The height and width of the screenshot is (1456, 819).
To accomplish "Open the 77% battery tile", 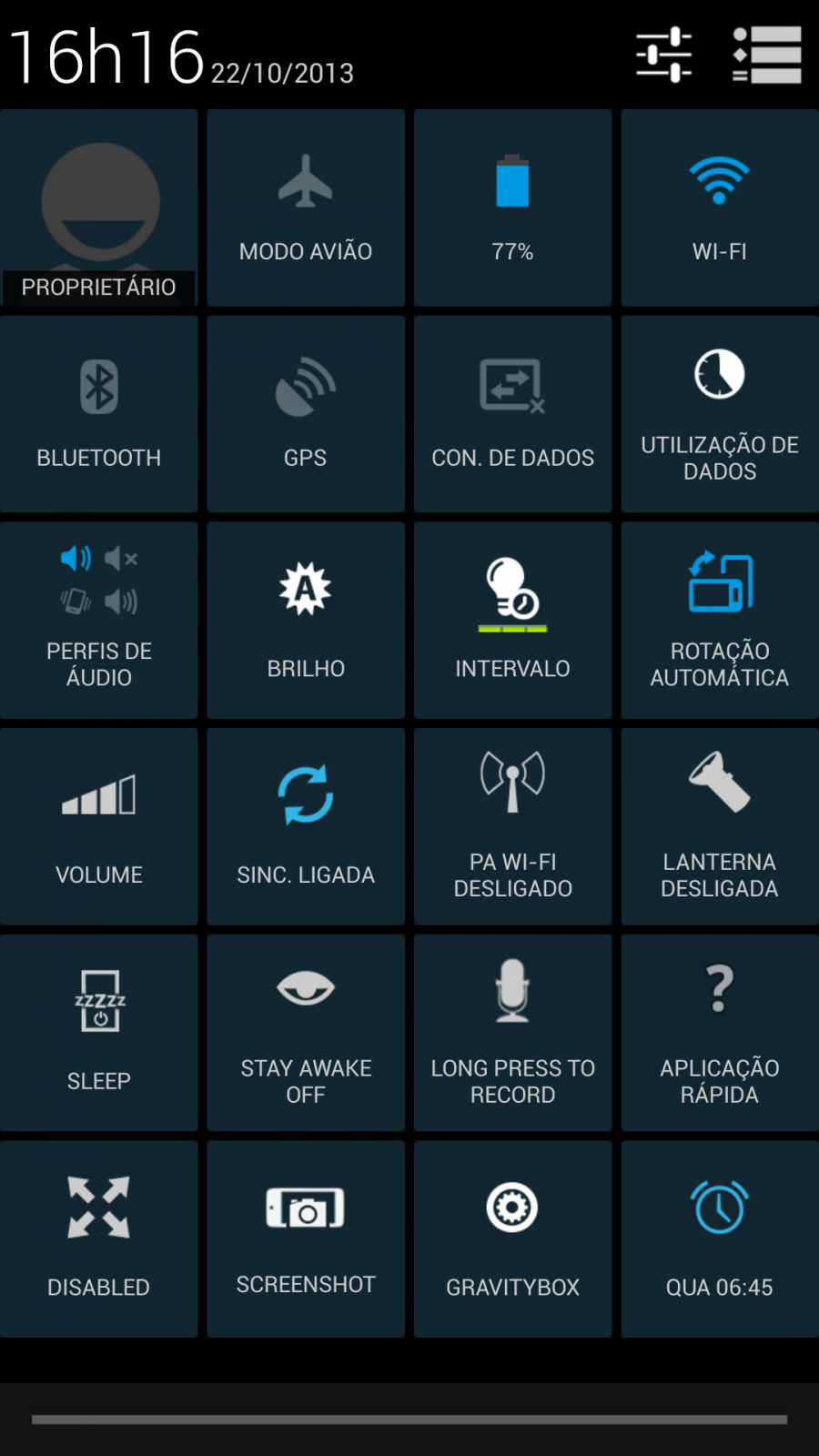I will (512, 207).
